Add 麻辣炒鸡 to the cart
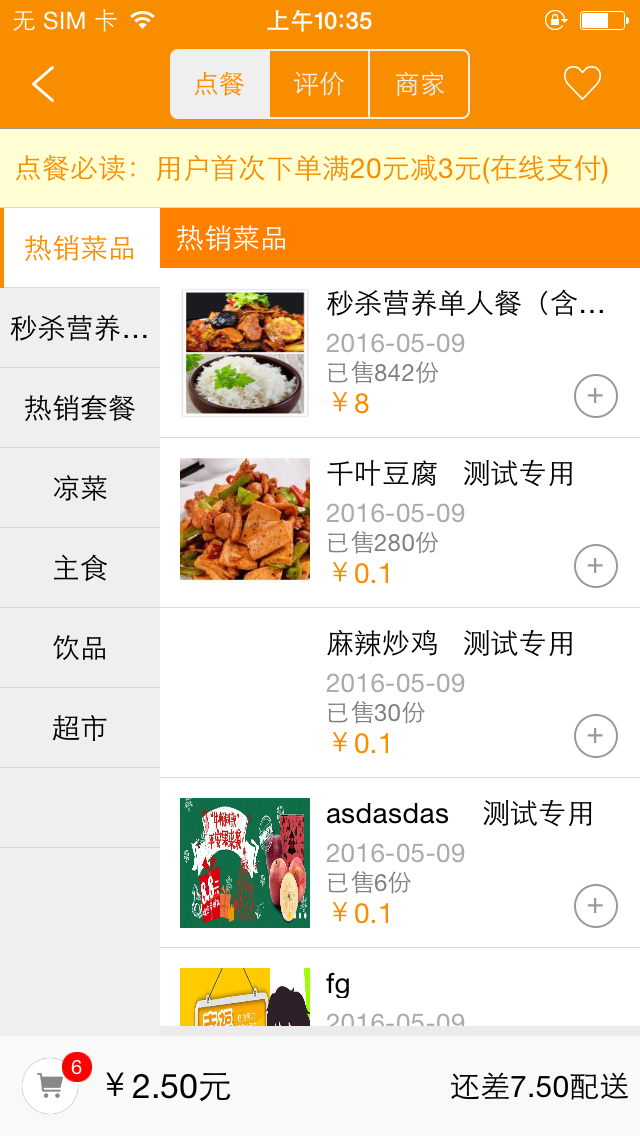 (x=595, y=737)
